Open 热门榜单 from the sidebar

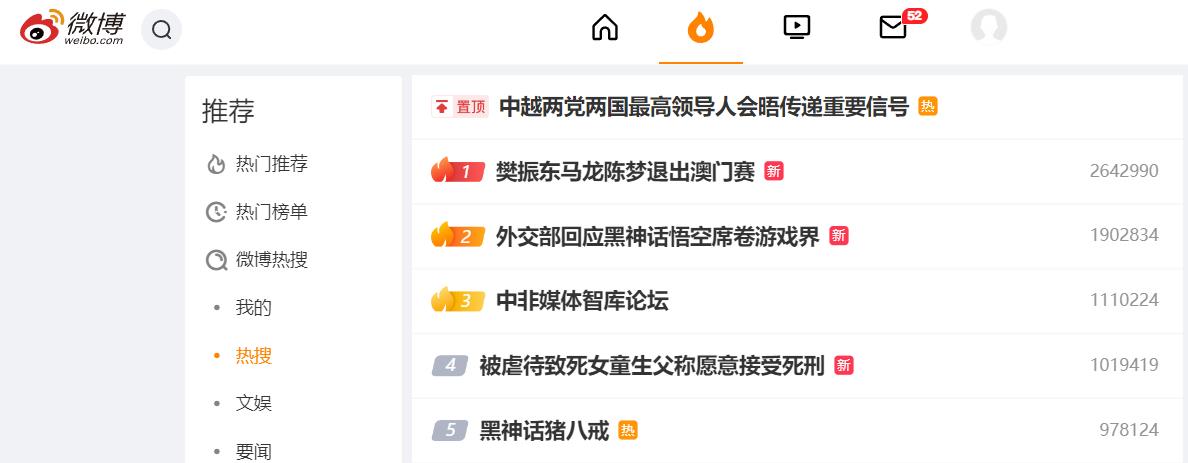click(x=270, y=212)
